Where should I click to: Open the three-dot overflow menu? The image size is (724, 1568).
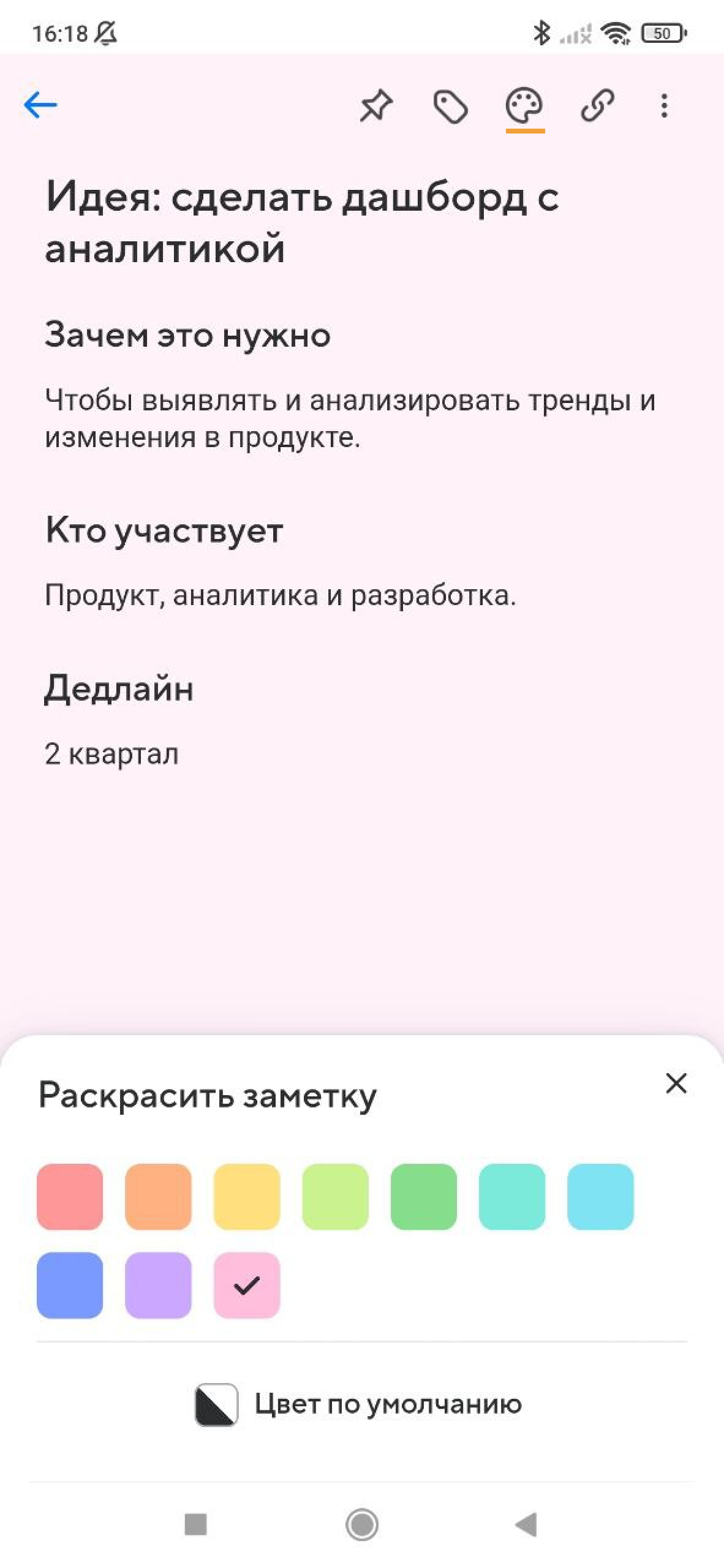664,105
